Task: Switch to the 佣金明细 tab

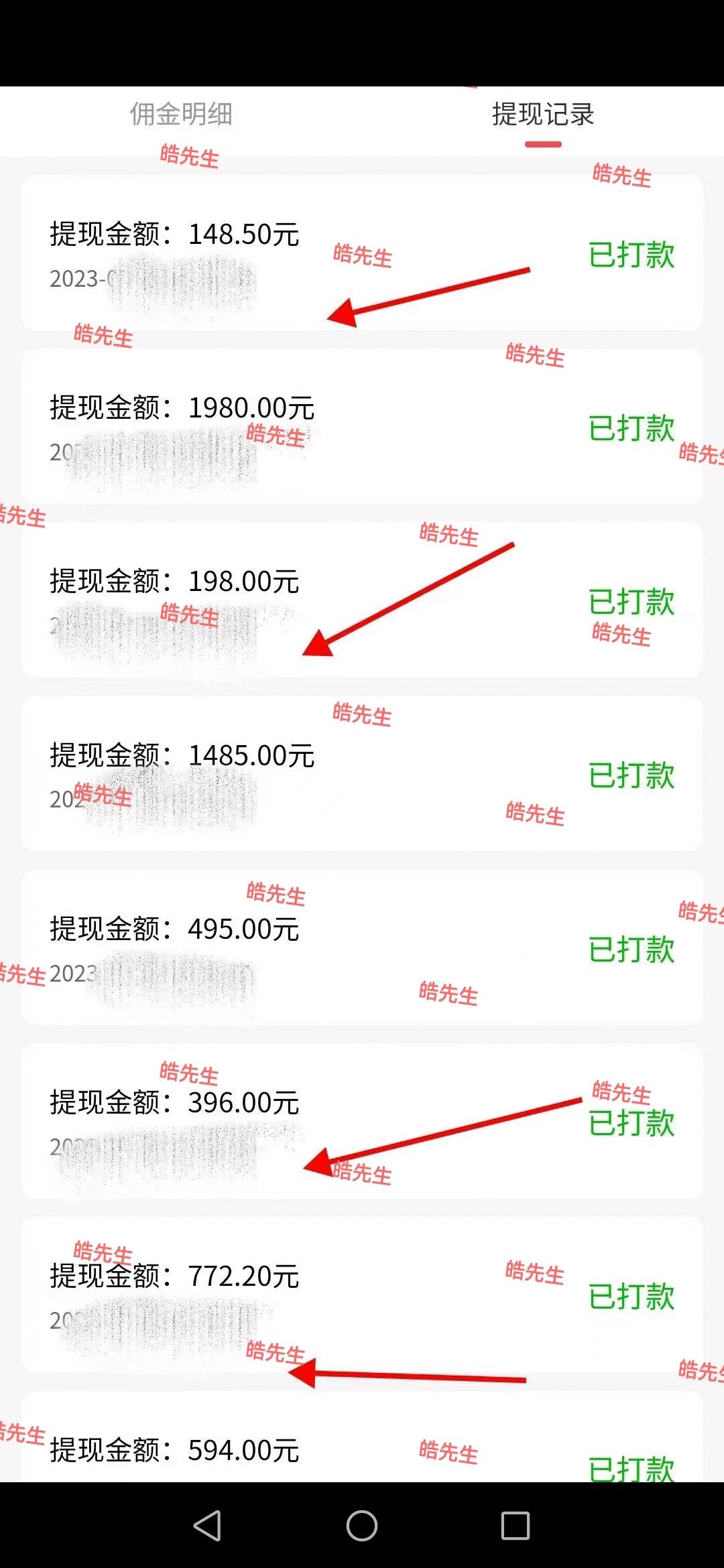Action: point(181,115)
